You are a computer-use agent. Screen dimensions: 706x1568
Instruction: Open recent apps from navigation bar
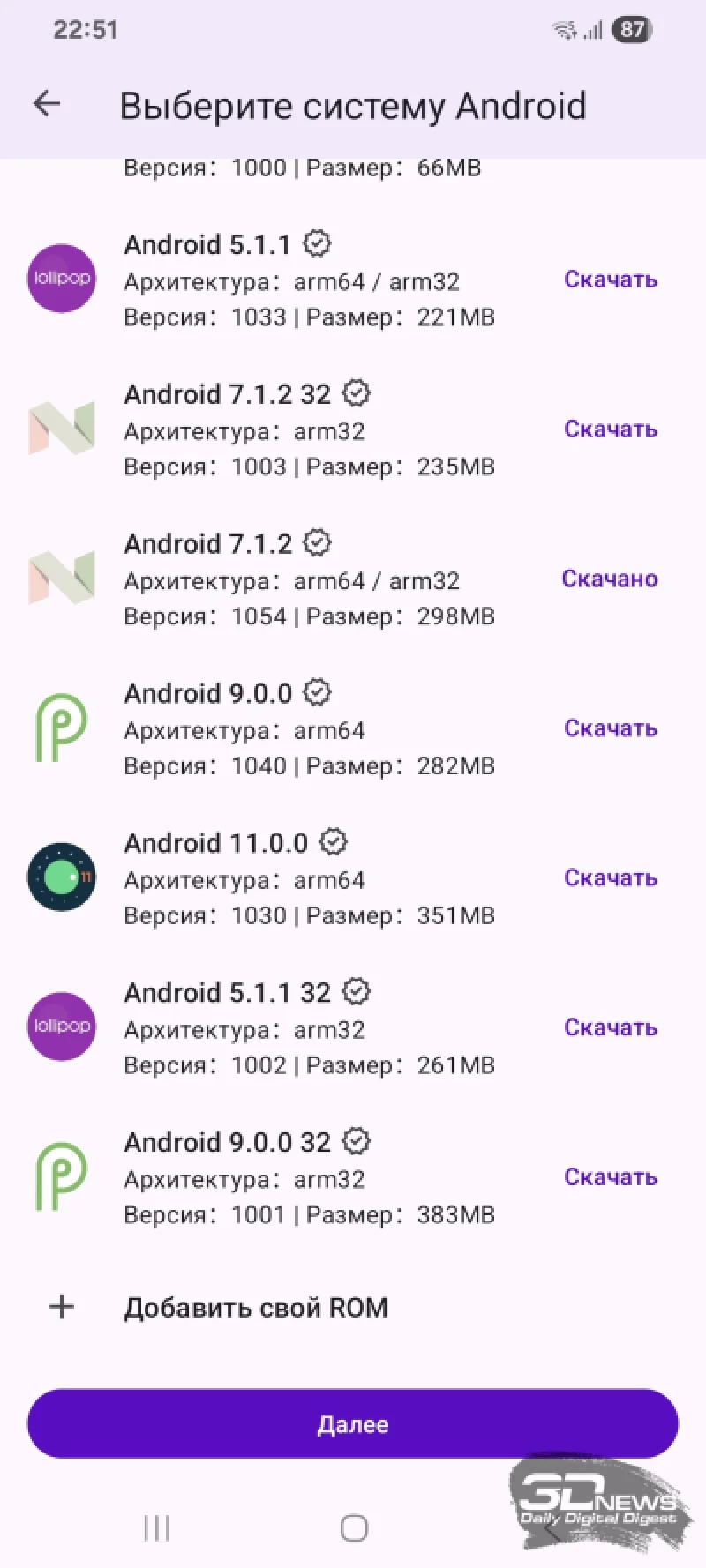157,1527
